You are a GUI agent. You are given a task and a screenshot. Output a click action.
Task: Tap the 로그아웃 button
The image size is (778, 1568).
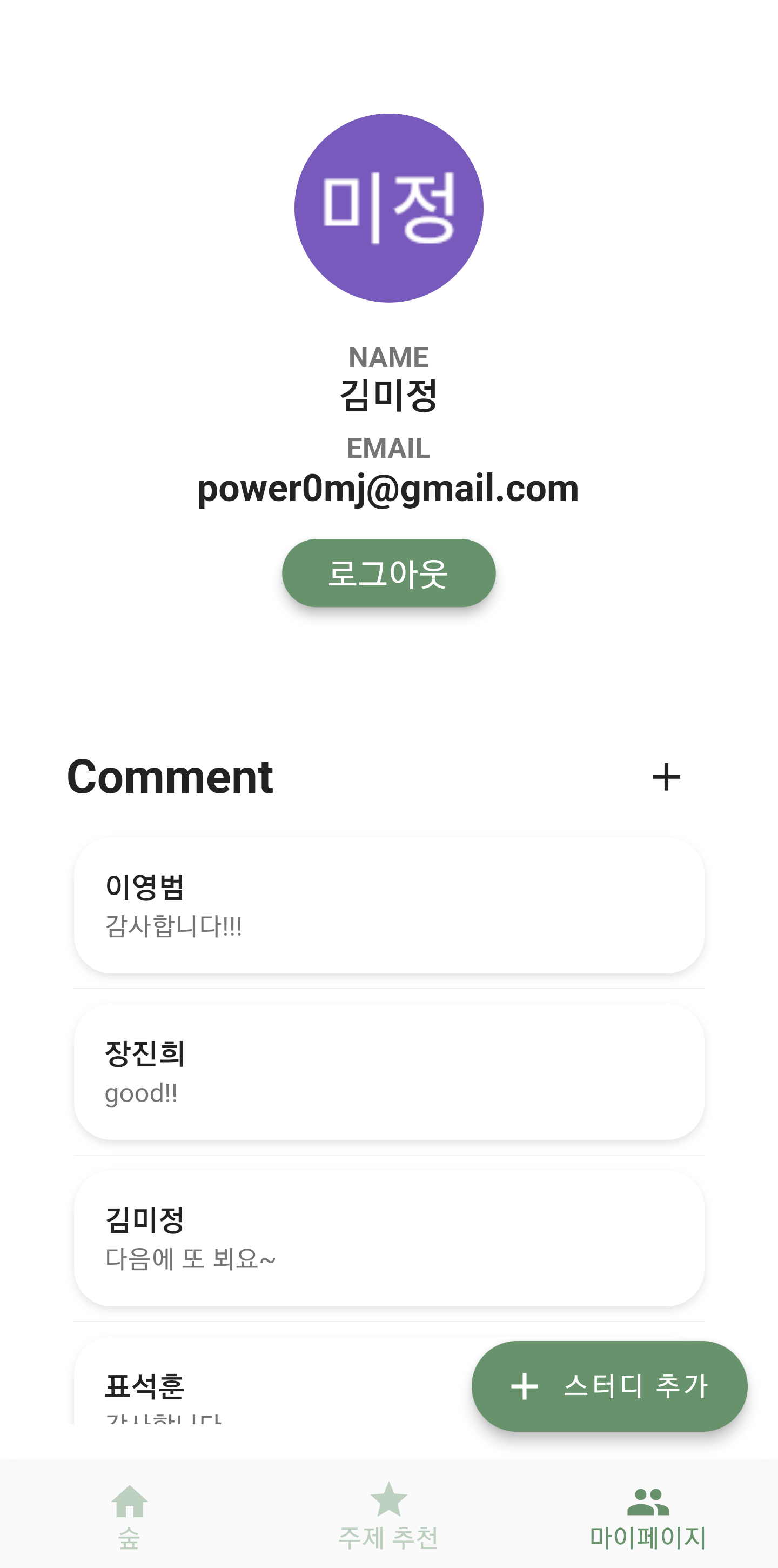[x=388, y=573]
